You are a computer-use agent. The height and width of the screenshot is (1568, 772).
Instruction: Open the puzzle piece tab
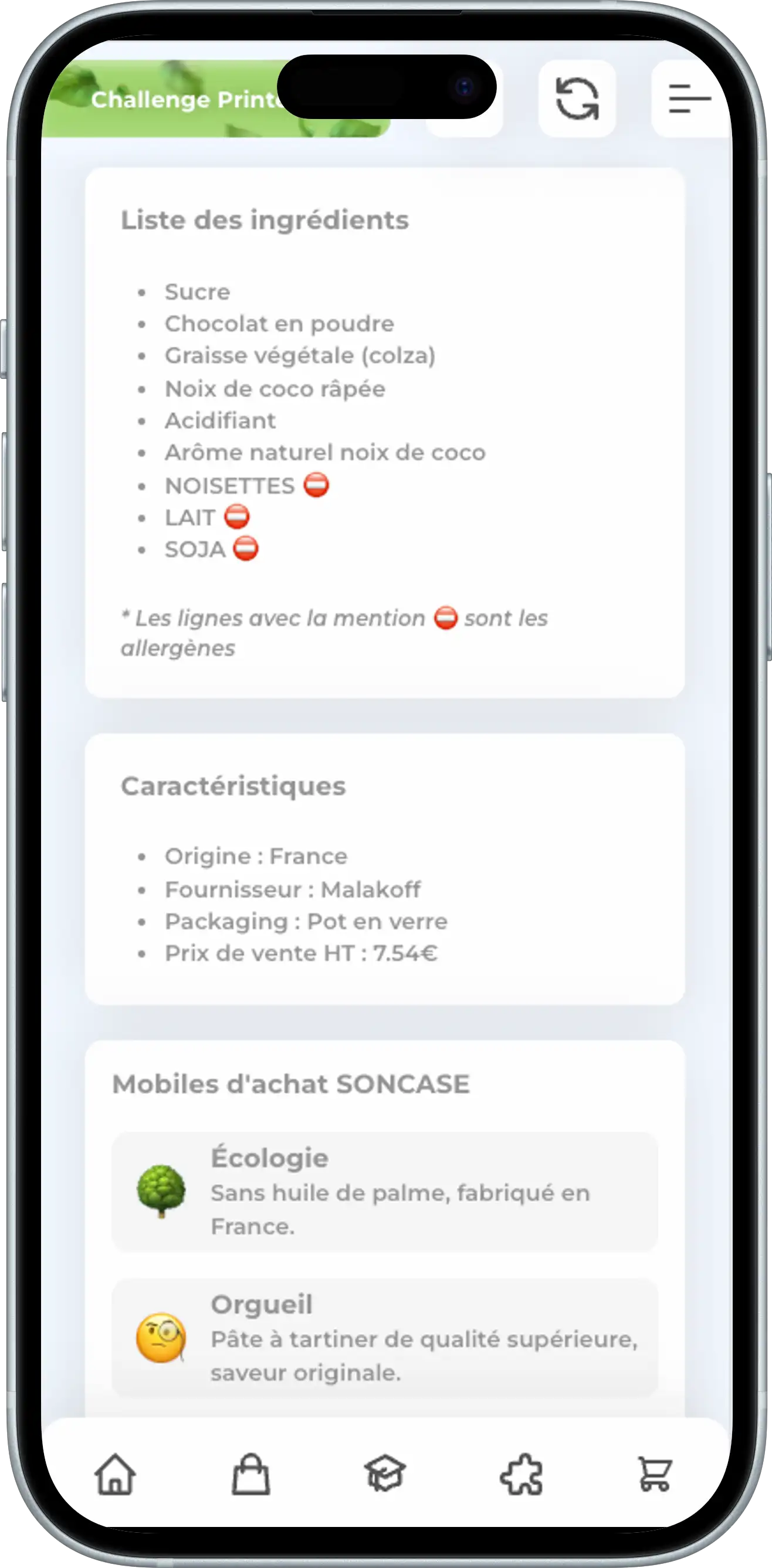point(521,1474)
